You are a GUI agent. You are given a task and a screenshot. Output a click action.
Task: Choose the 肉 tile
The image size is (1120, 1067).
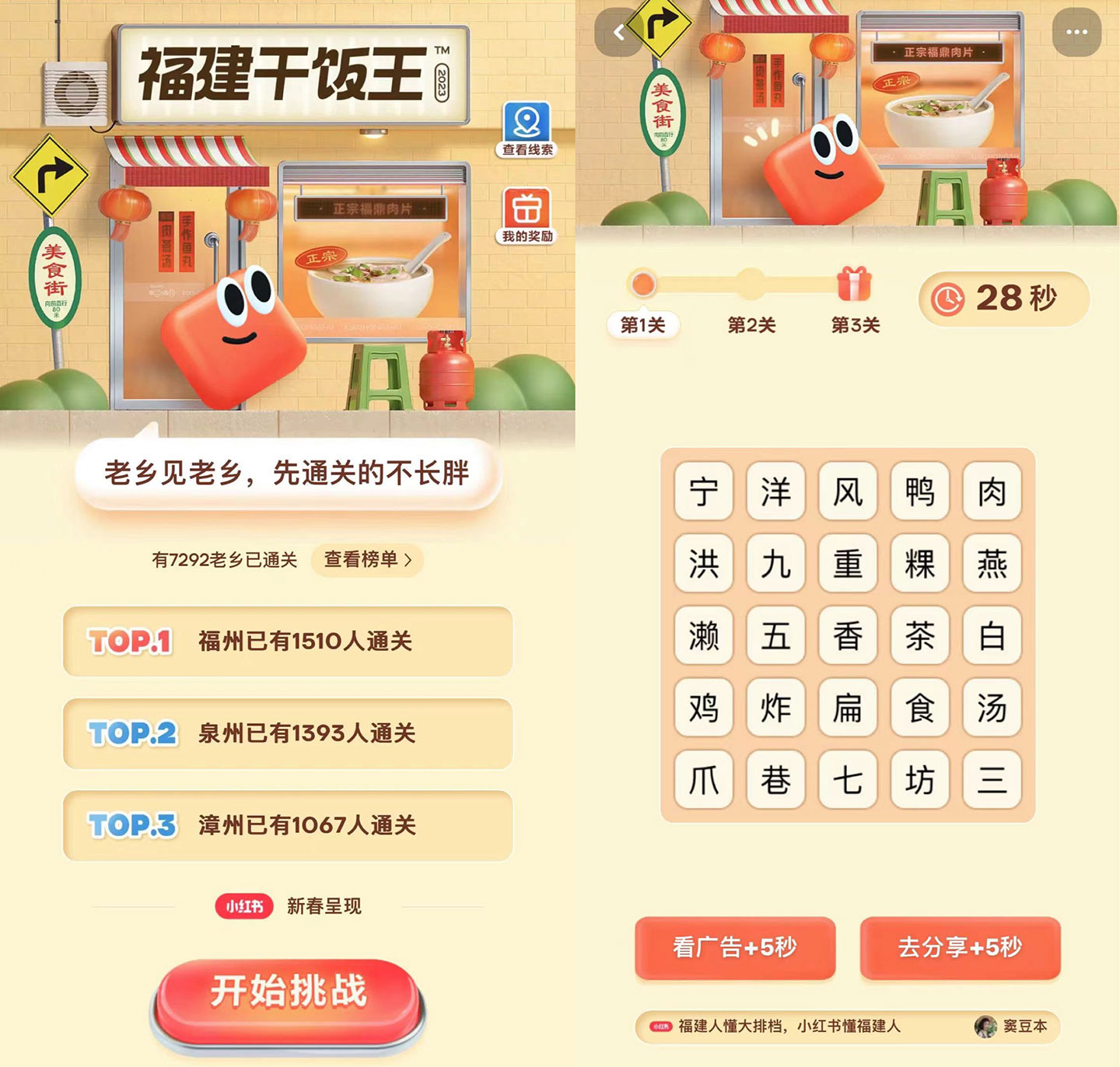(x=992, y=492)
